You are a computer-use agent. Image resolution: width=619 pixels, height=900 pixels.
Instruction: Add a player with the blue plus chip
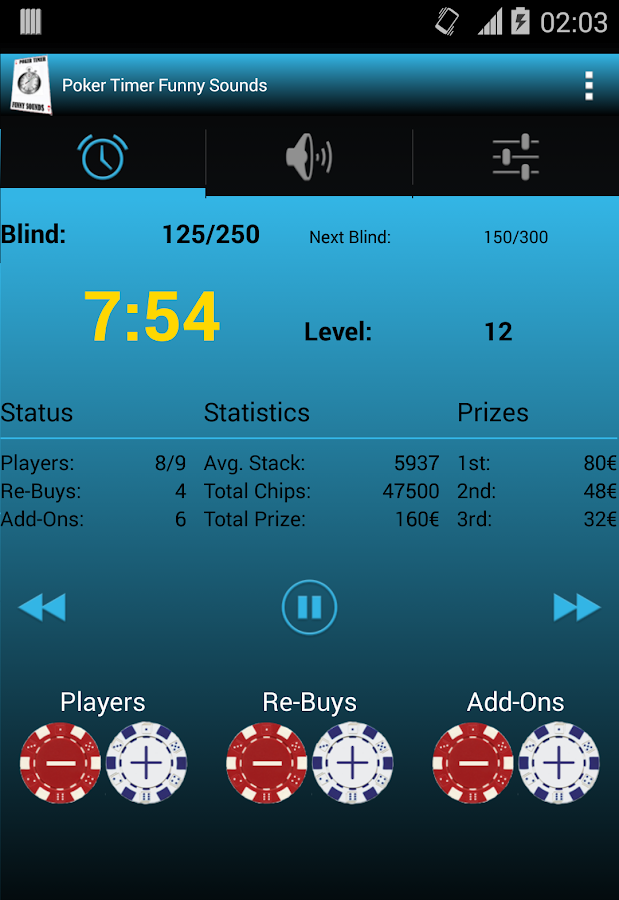coord(146,764)
